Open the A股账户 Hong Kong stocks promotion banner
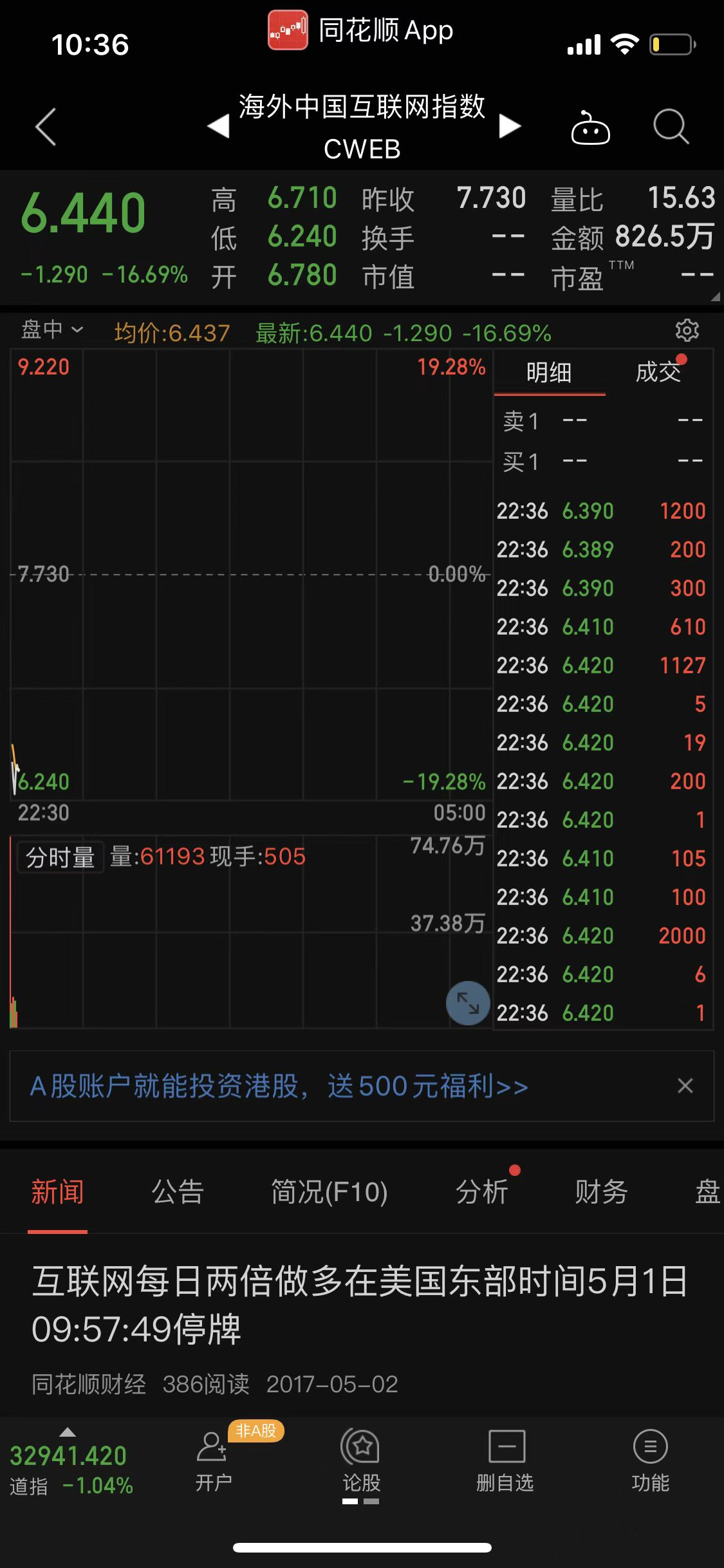This screenshot has width=724, height=1568. [x=279, y=1087]
